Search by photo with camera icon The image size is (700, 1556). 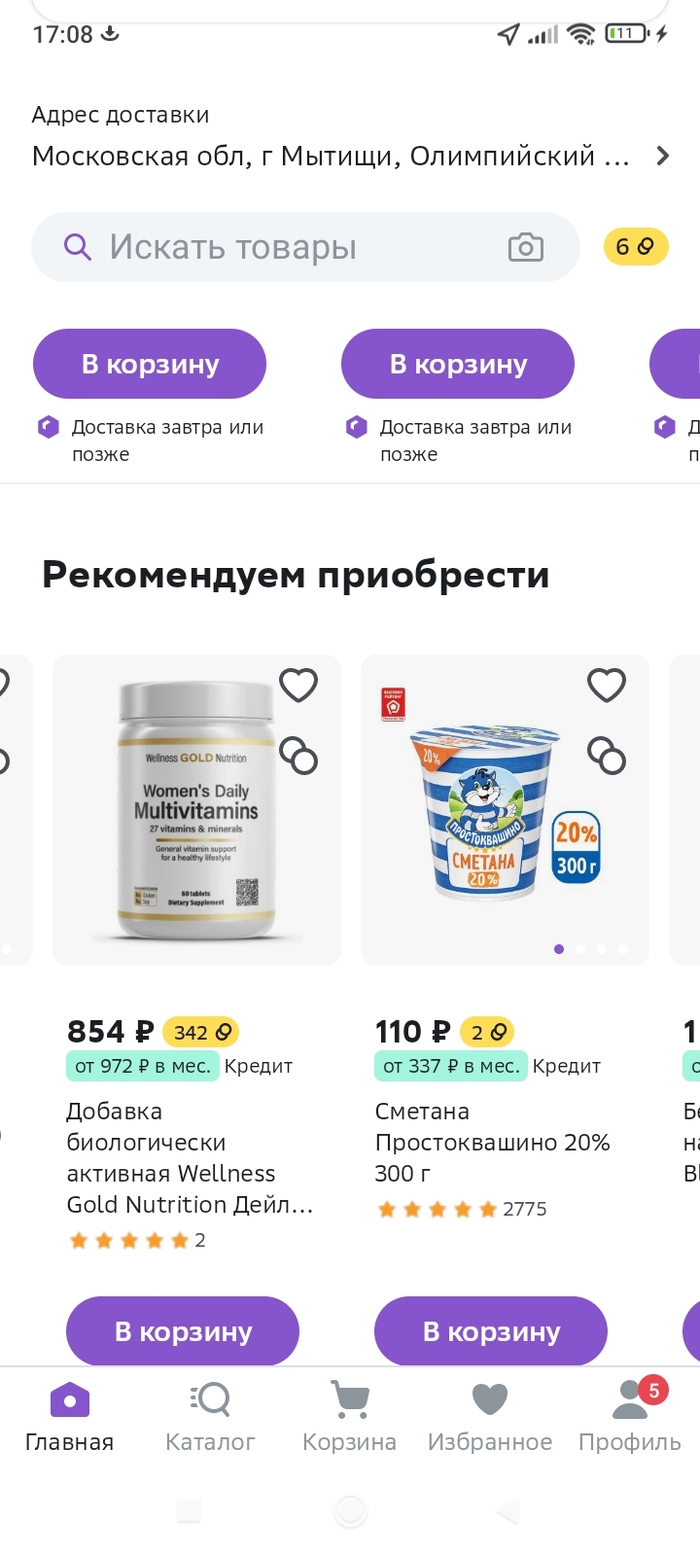coord(525,247)
